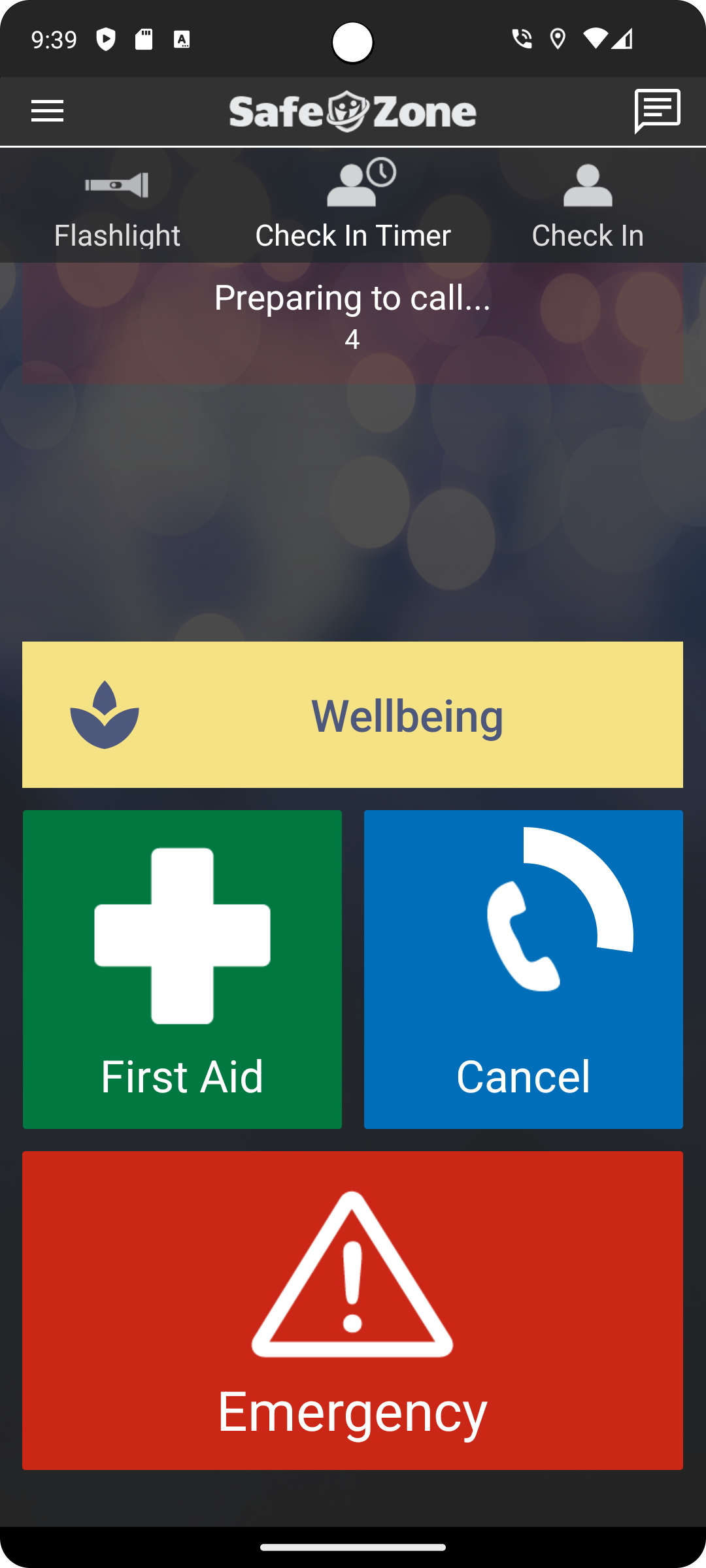This screenshot has height=1568, width=706.
Task: Start the Check In Timer
Action: point(353,206)
